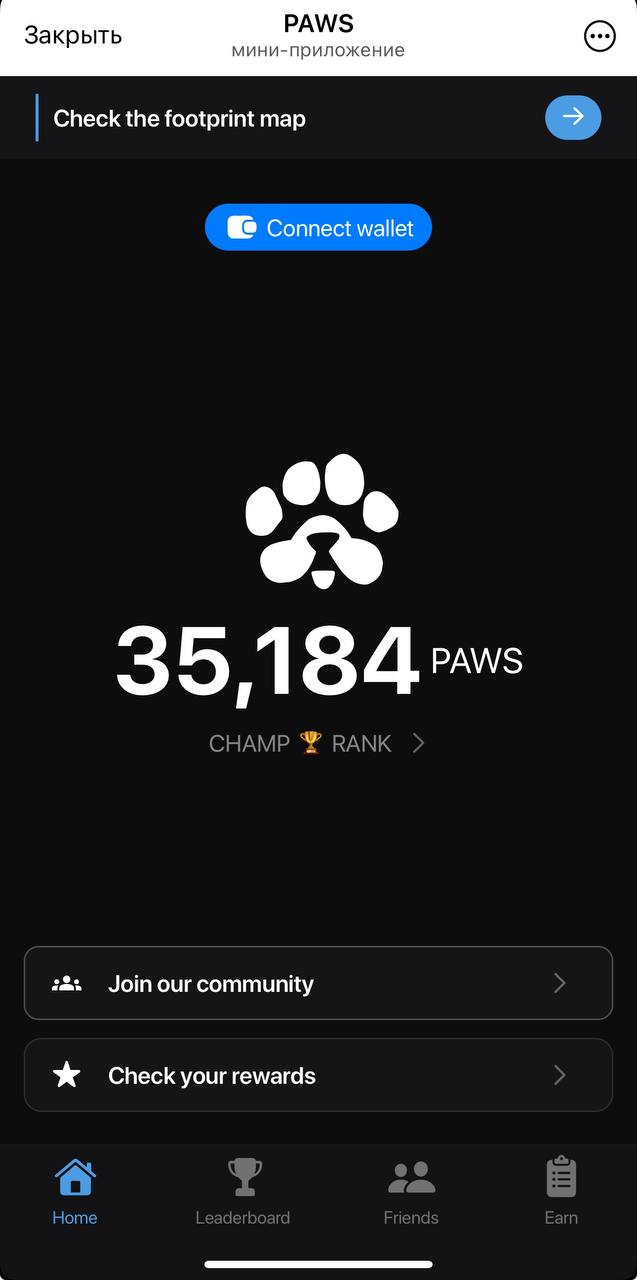Switch to the Leaderboard tab
This screenshot has height=1280, width=637.
click(x=243, y=1191)
